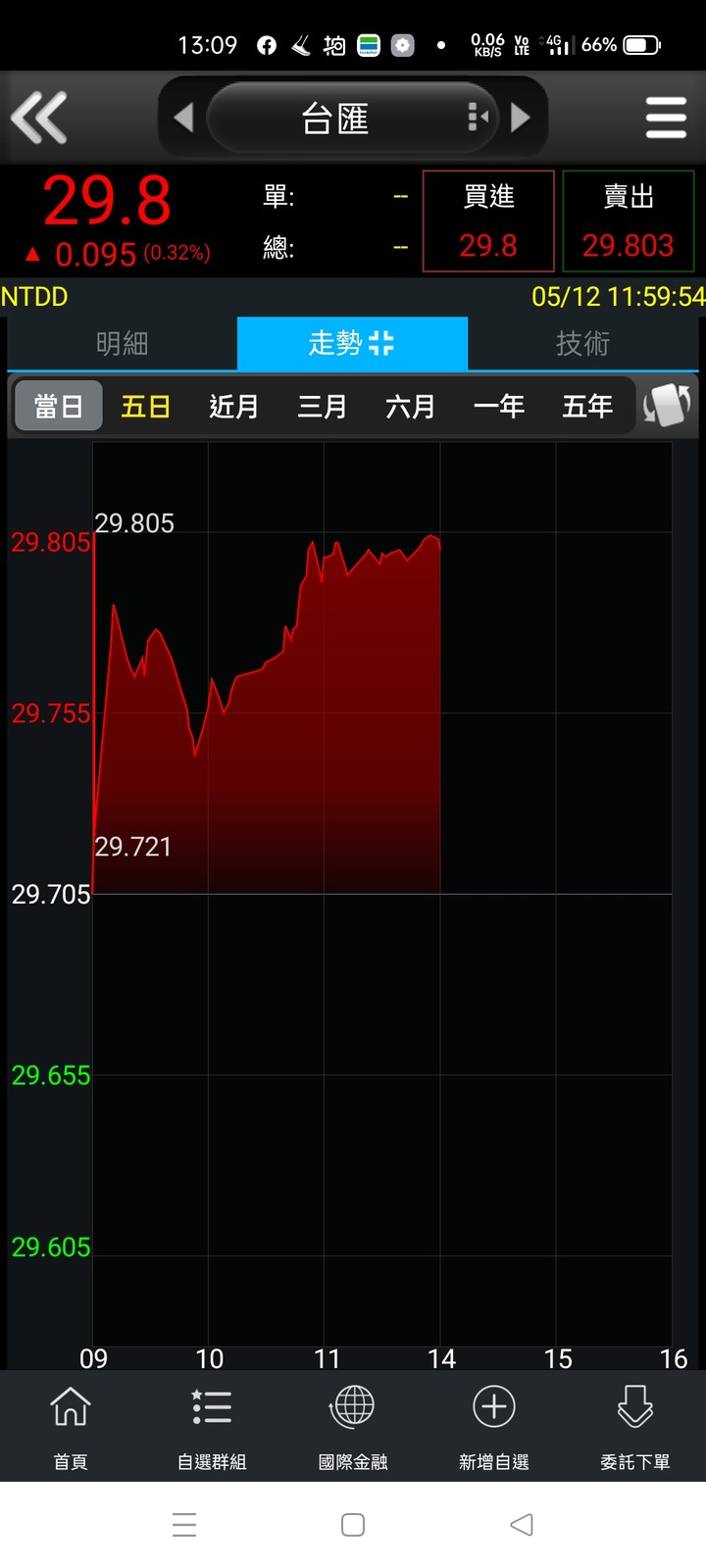View the 一年 chart range
Image resolution: width=706 pixels, height=1568 pixels.
coord(499,406)
